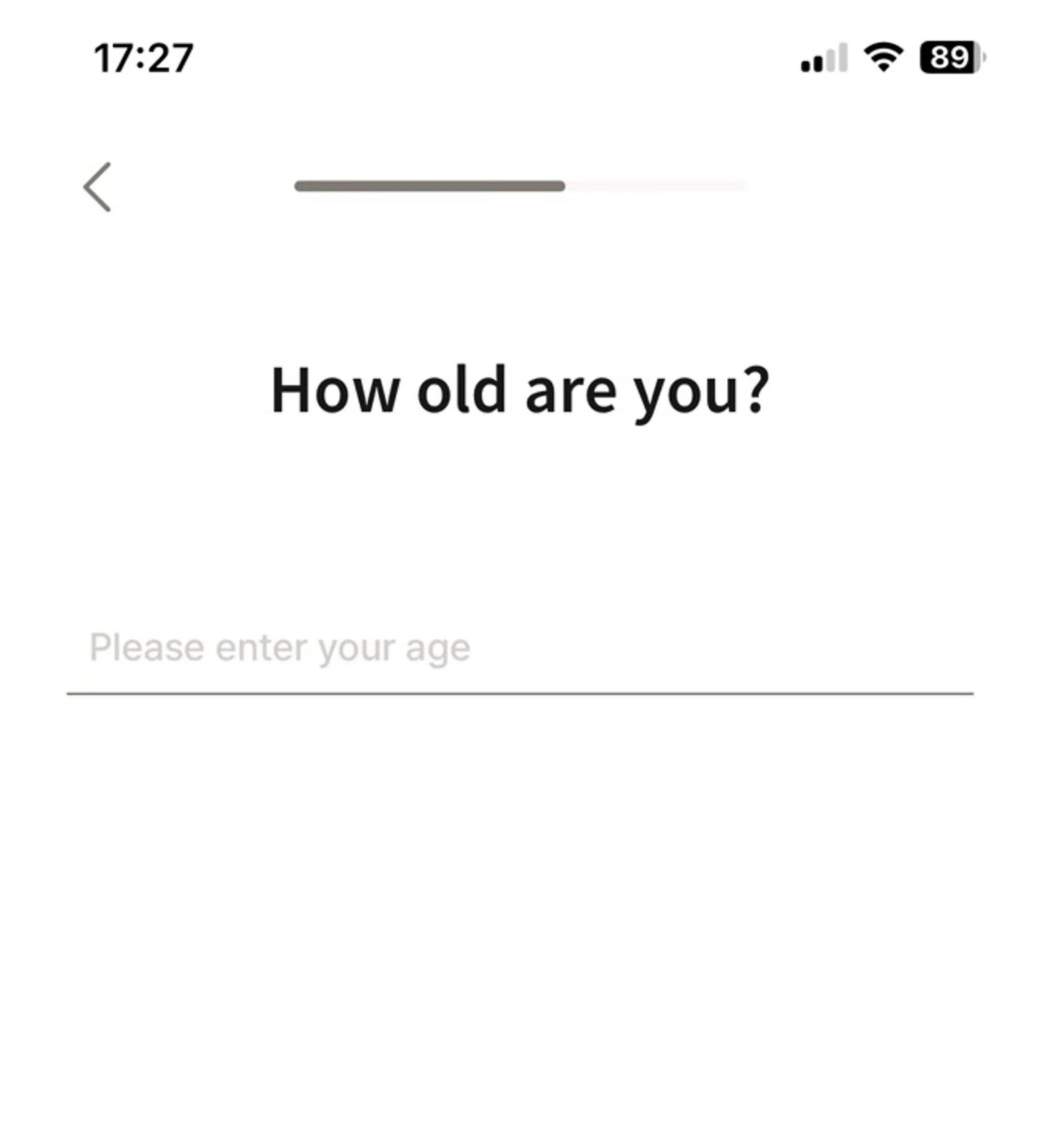Focus the age entry field
This screenshot has width=1040, height=1148.
pos(519,648)
